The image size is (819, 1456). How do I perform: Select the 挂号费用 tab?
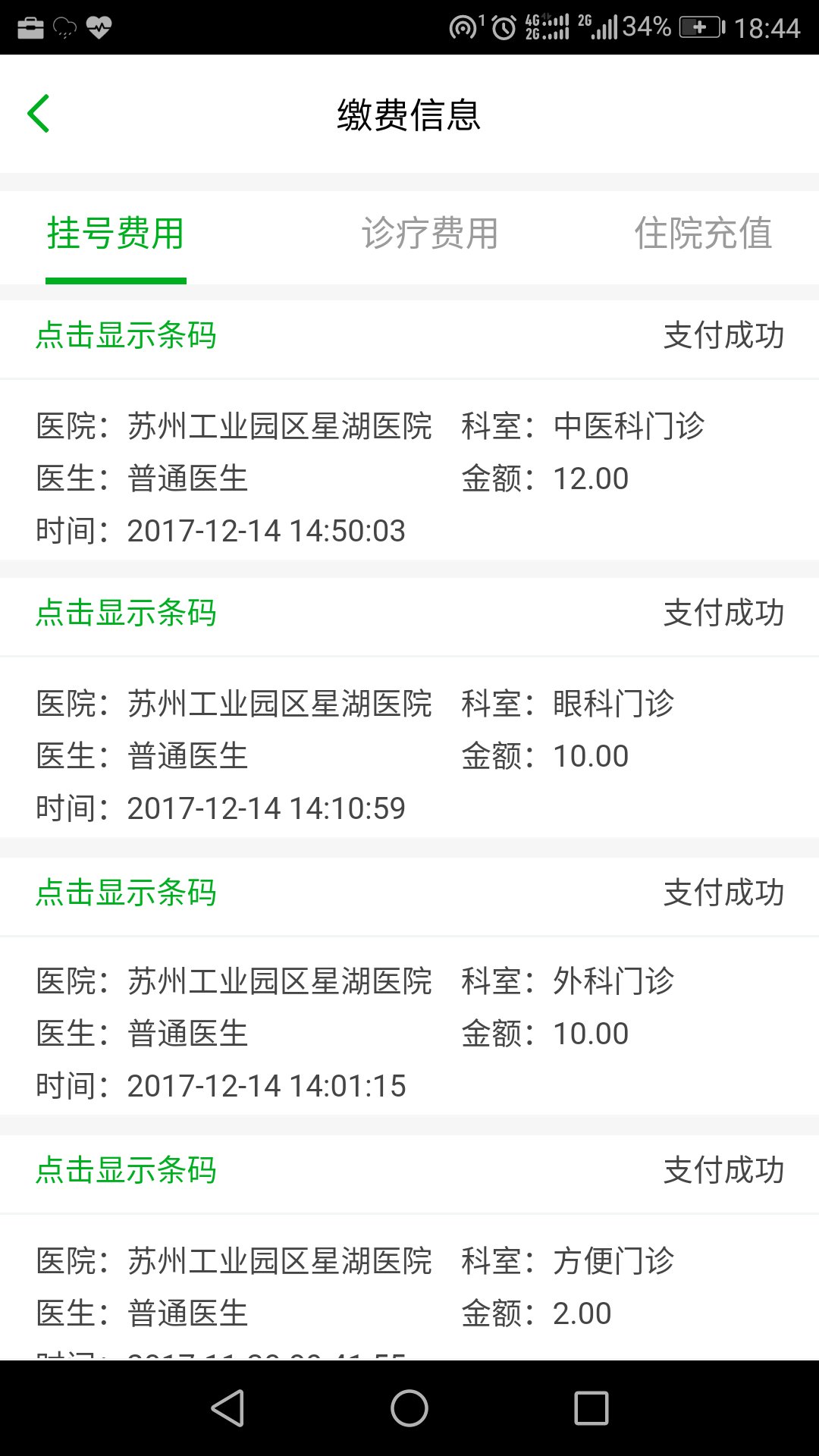coord(116,235)
